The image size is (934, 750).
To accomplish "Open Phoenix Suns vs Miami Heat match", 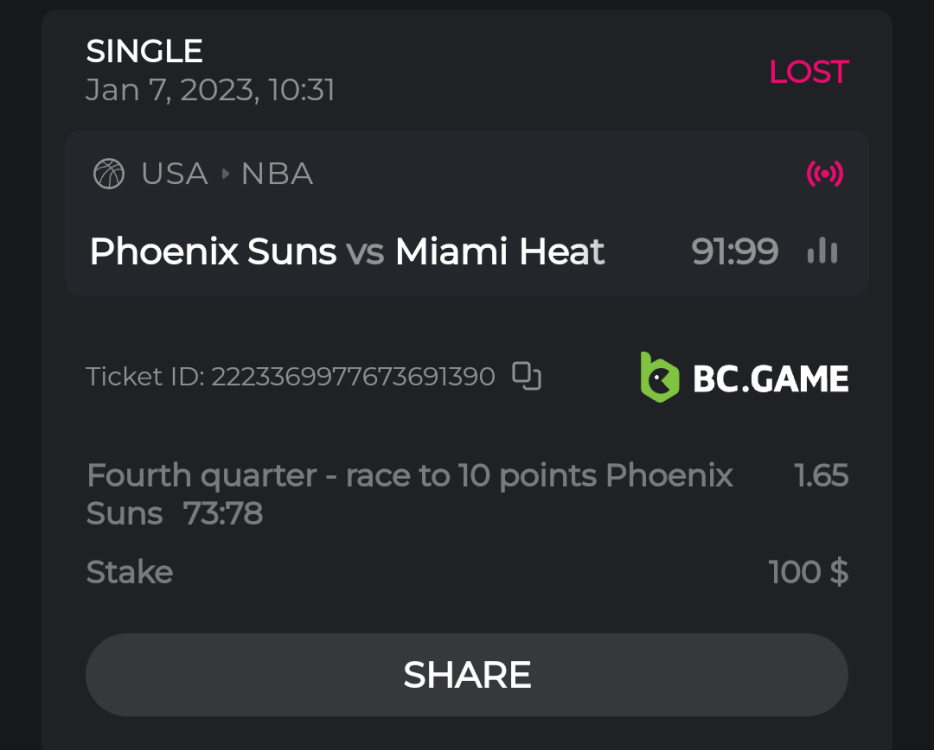I will (347, 251).
